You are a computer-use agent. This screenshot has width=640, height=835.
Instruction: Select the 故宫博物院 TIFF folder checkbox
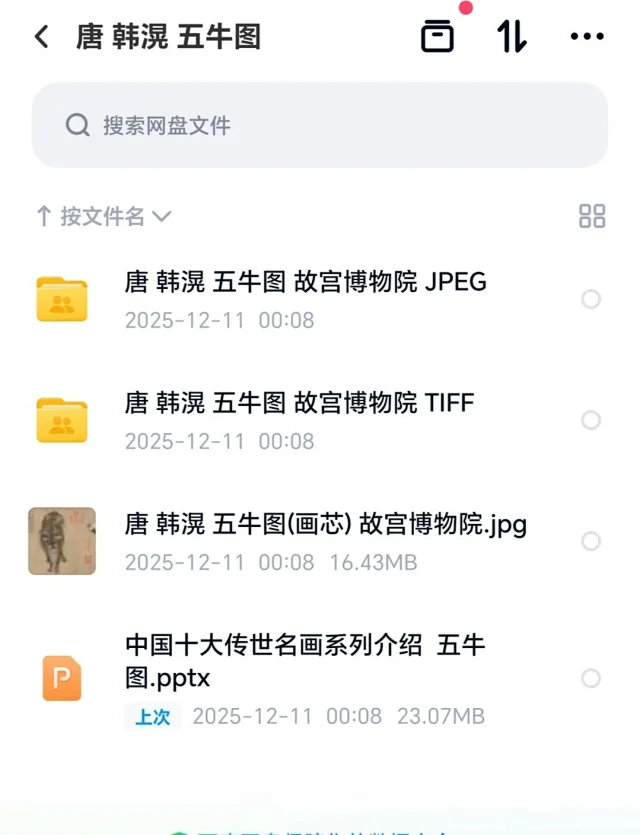(591, 420)
